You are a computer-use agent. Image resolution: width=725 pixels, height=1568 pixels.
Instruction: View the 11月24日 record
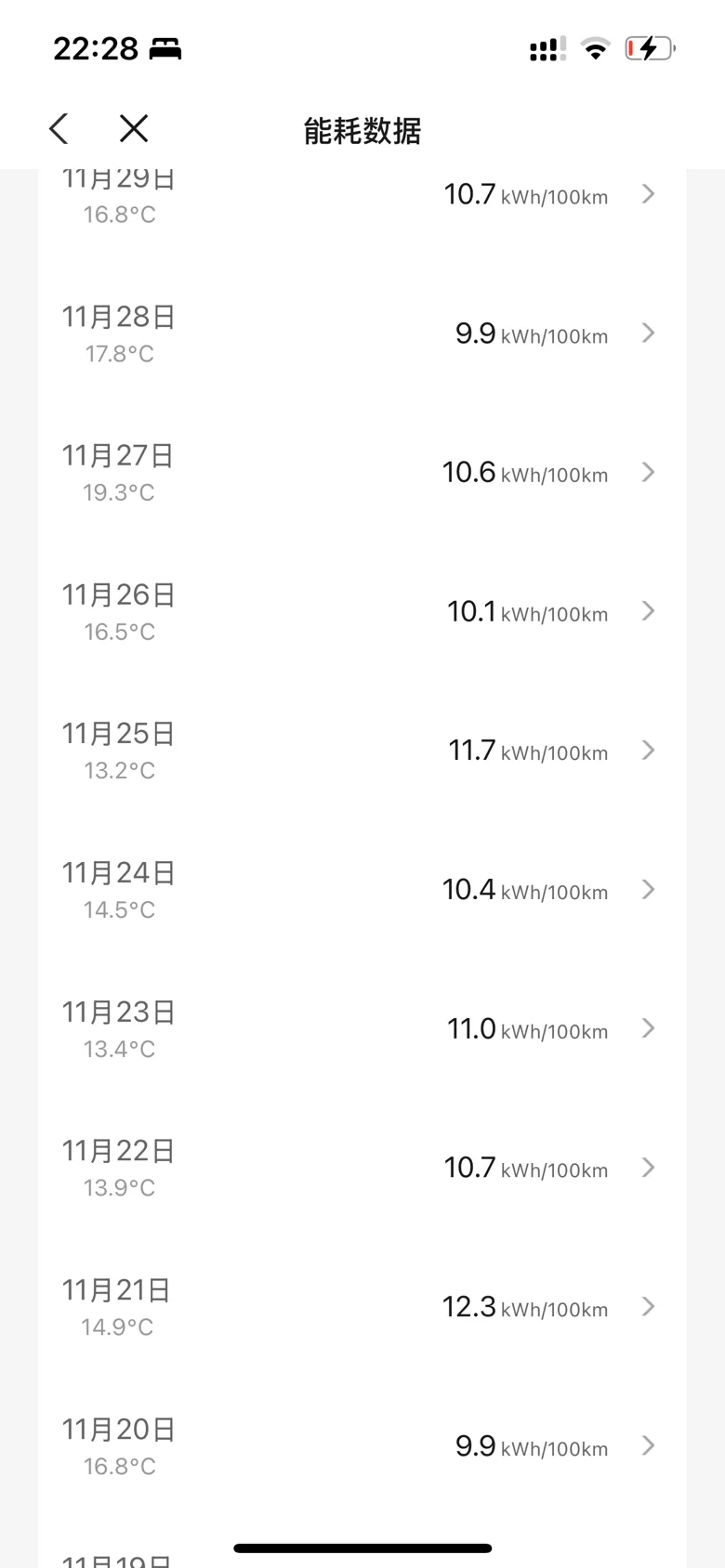362,890
